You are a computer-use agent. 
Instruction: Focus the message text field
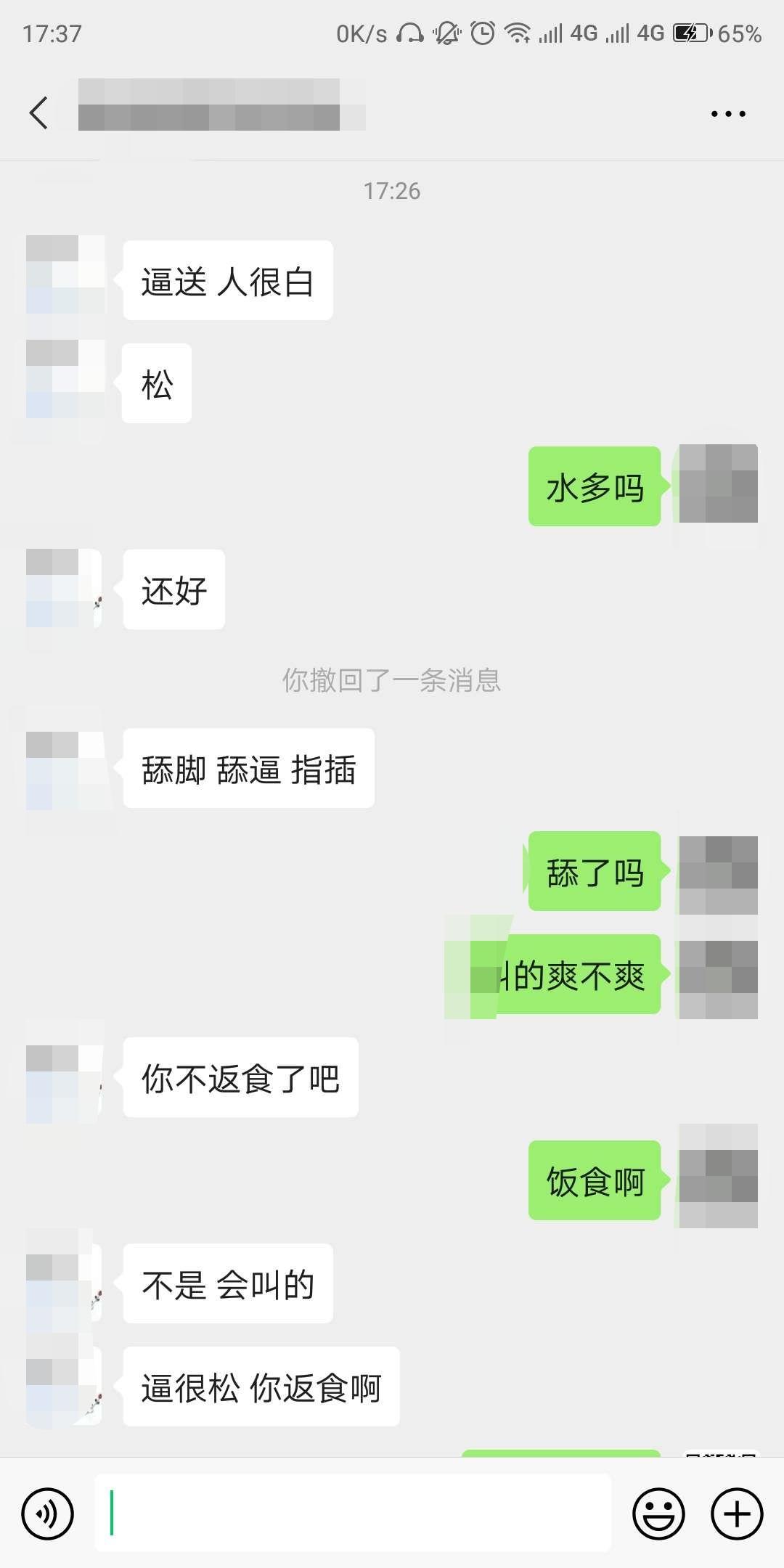point(353,1514)
